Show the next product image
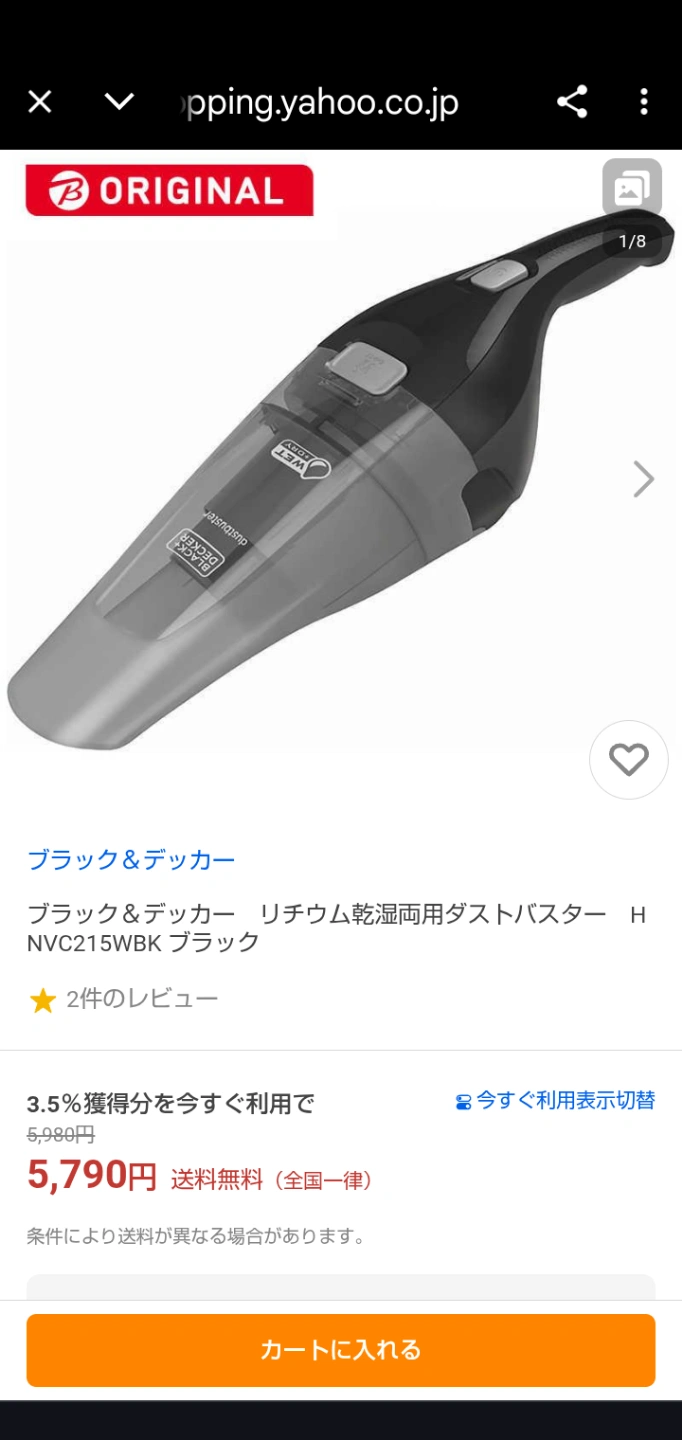Screen dimensions: 682x1440 coord(643,480)
